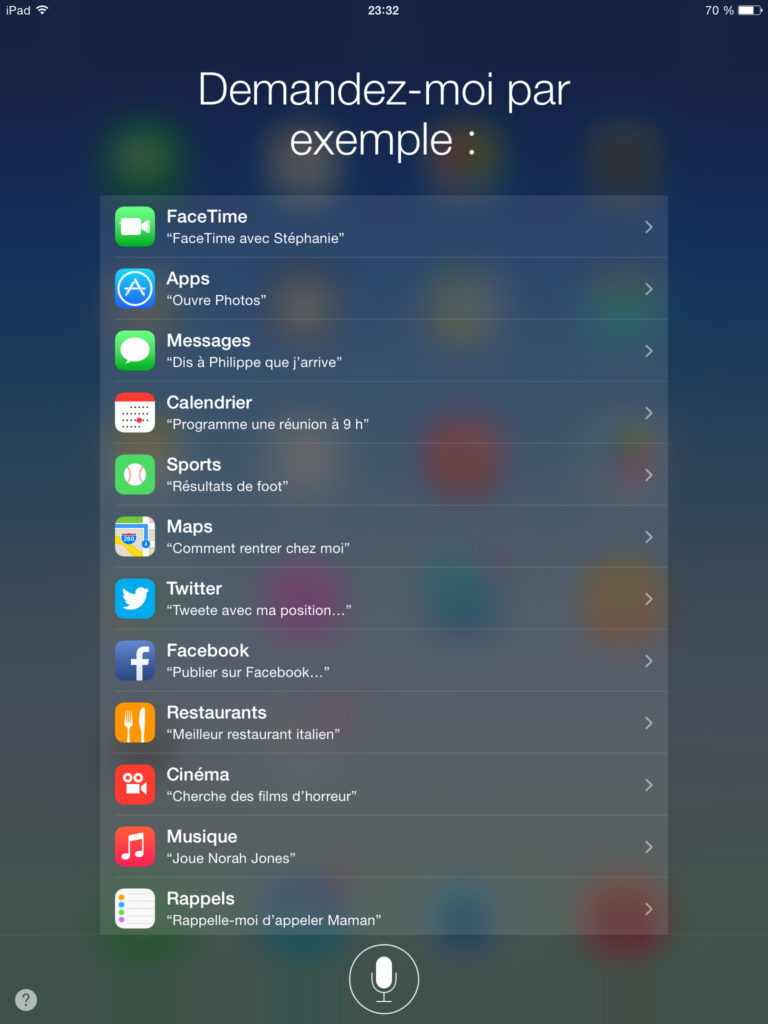Image resolution: width=768 pixels, height=1024 pixels.
Task: Open Cinéma examples row
Action: coord(383,785)
